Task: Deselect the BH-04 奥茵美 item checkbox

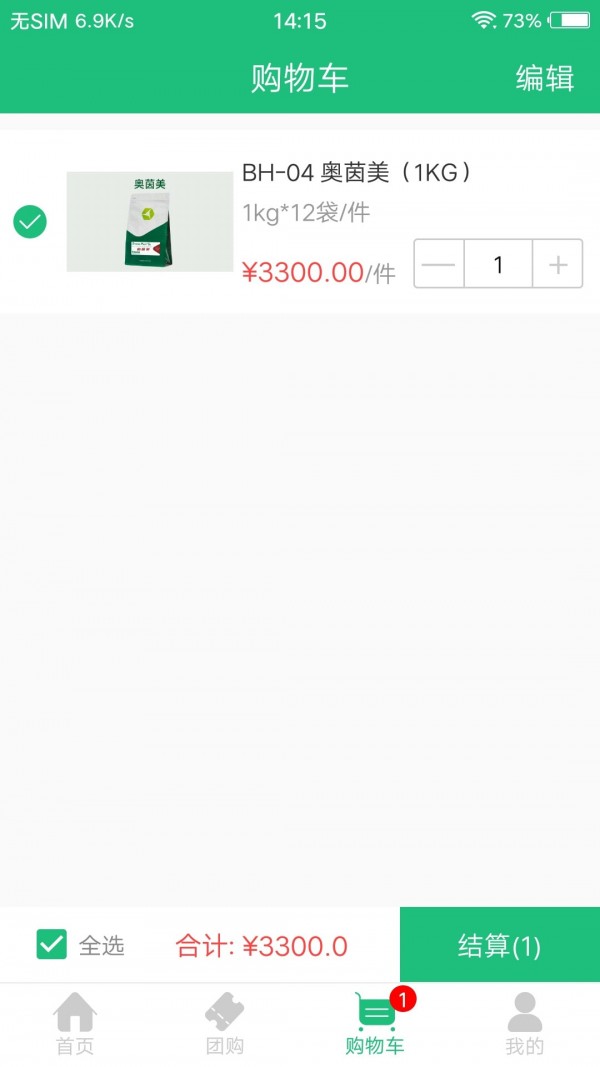Action: tap(30, 222)
